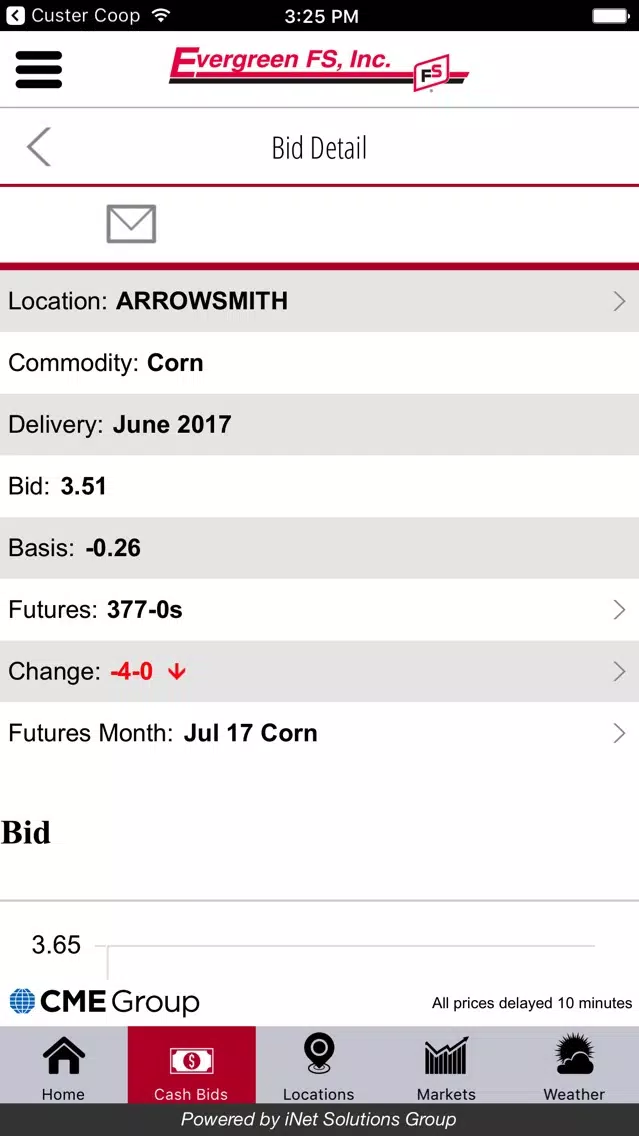Email this bid via envelope icon
Screen dimensions: 639x1136
[131, 224]
